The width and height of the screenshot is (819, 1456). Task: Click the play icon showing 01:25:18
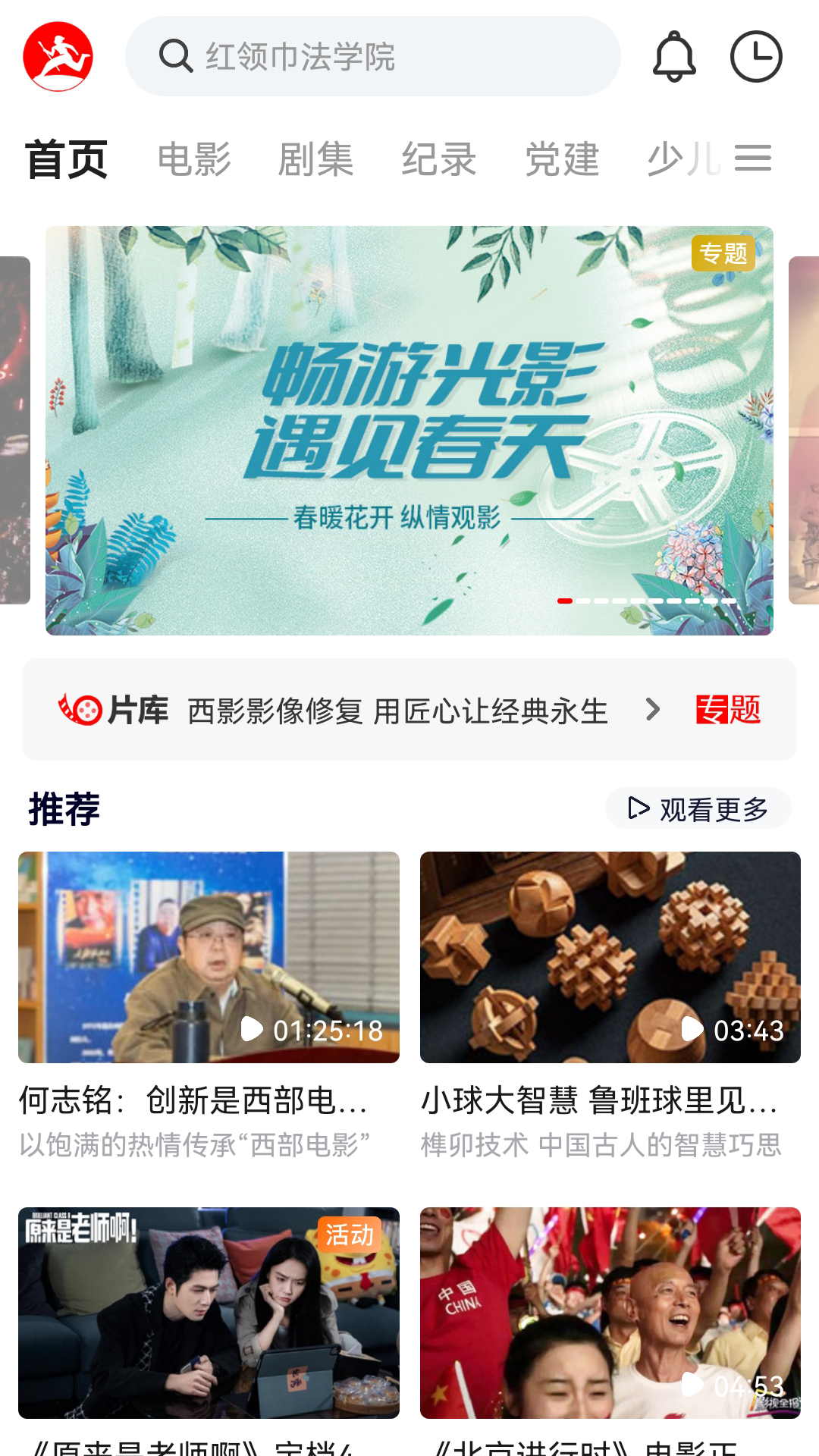coord(253,1030)
